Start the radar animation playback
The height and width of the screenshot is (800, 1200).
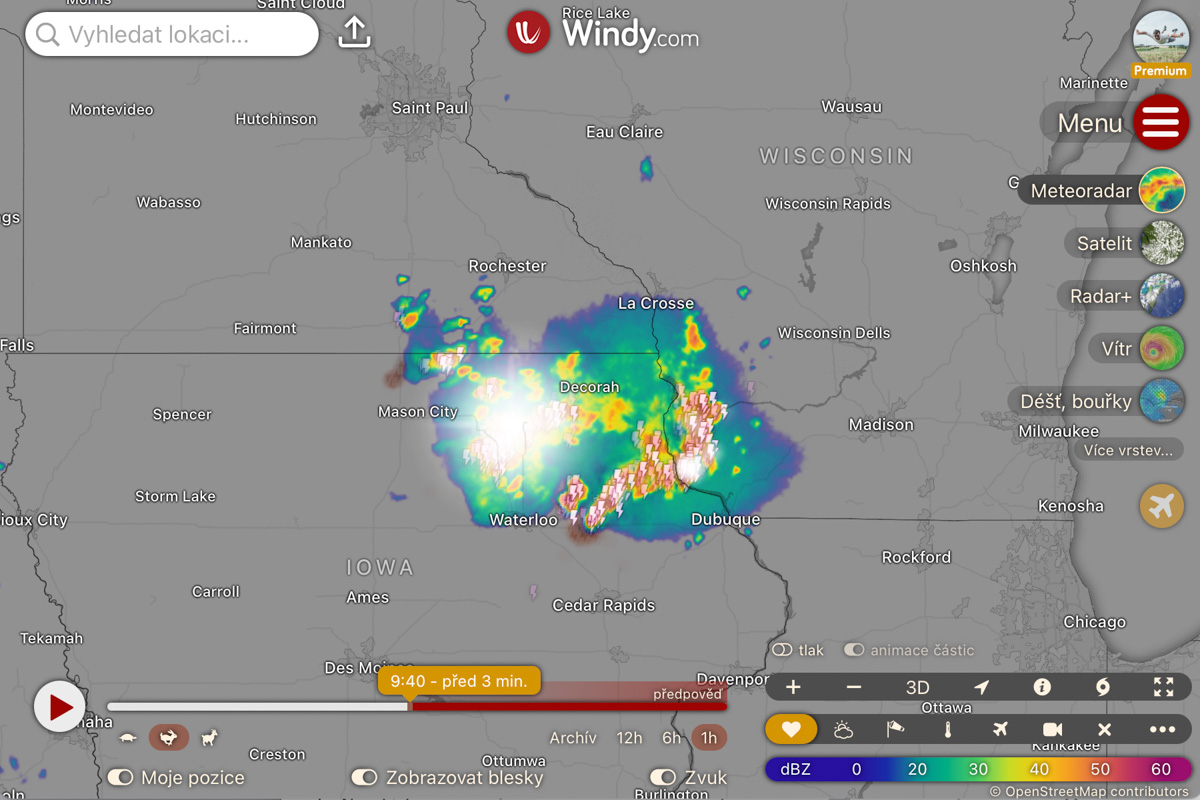pos(59,707)
